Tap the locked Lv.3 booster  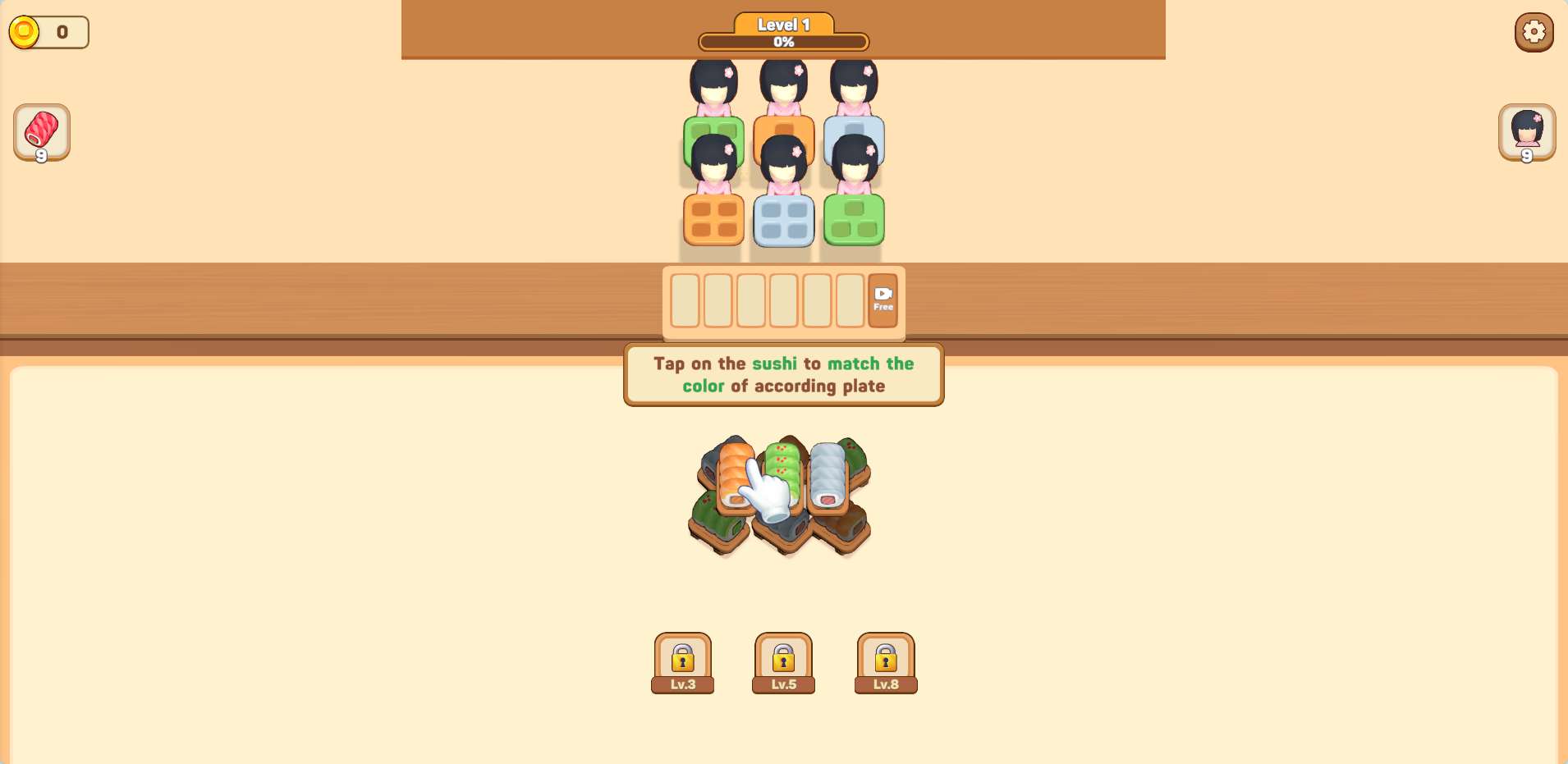pos(683,662)
